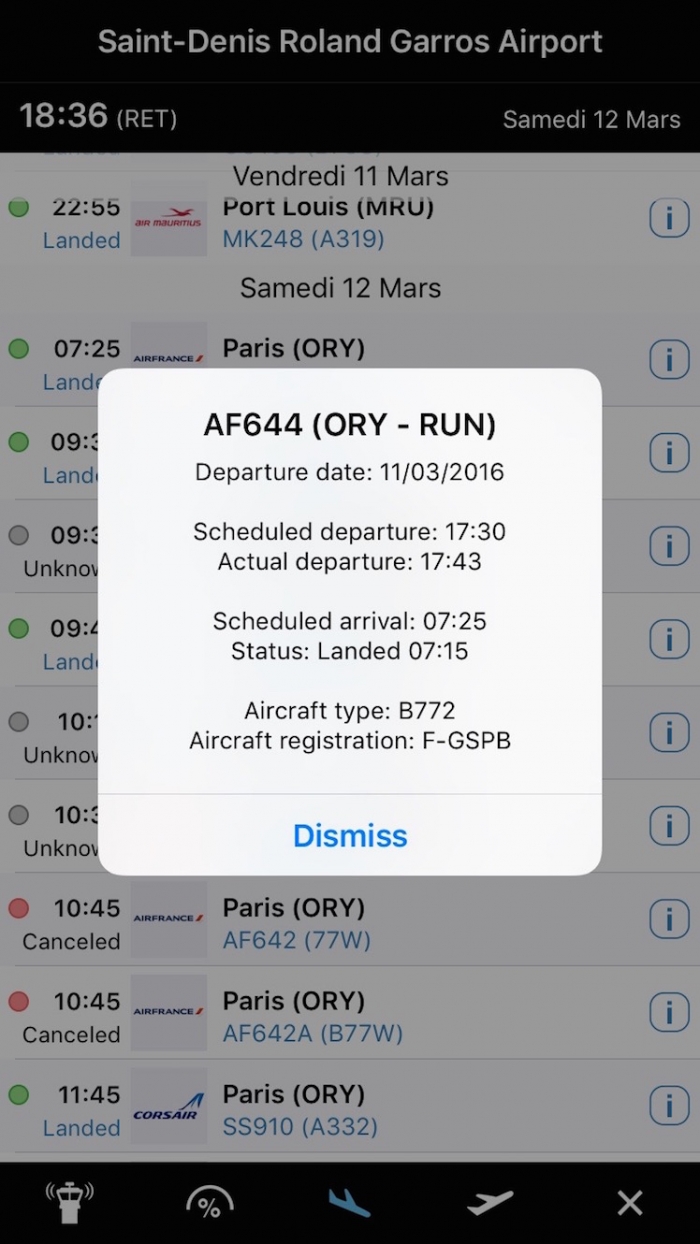
Task: Show info for flight MK248
Action: point(669,218)
